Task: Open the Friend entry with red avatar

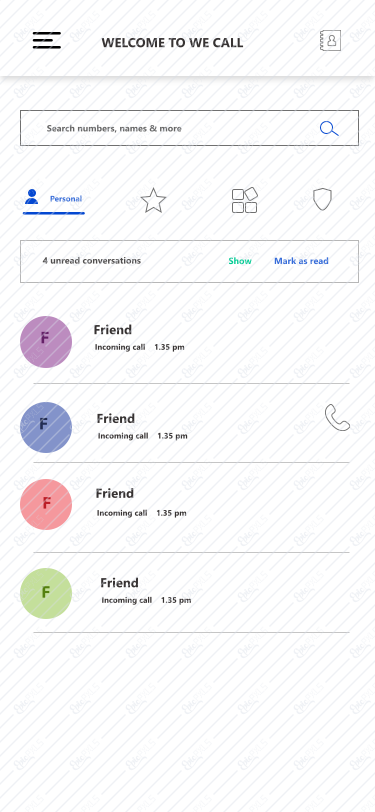Action: [184, 504]
